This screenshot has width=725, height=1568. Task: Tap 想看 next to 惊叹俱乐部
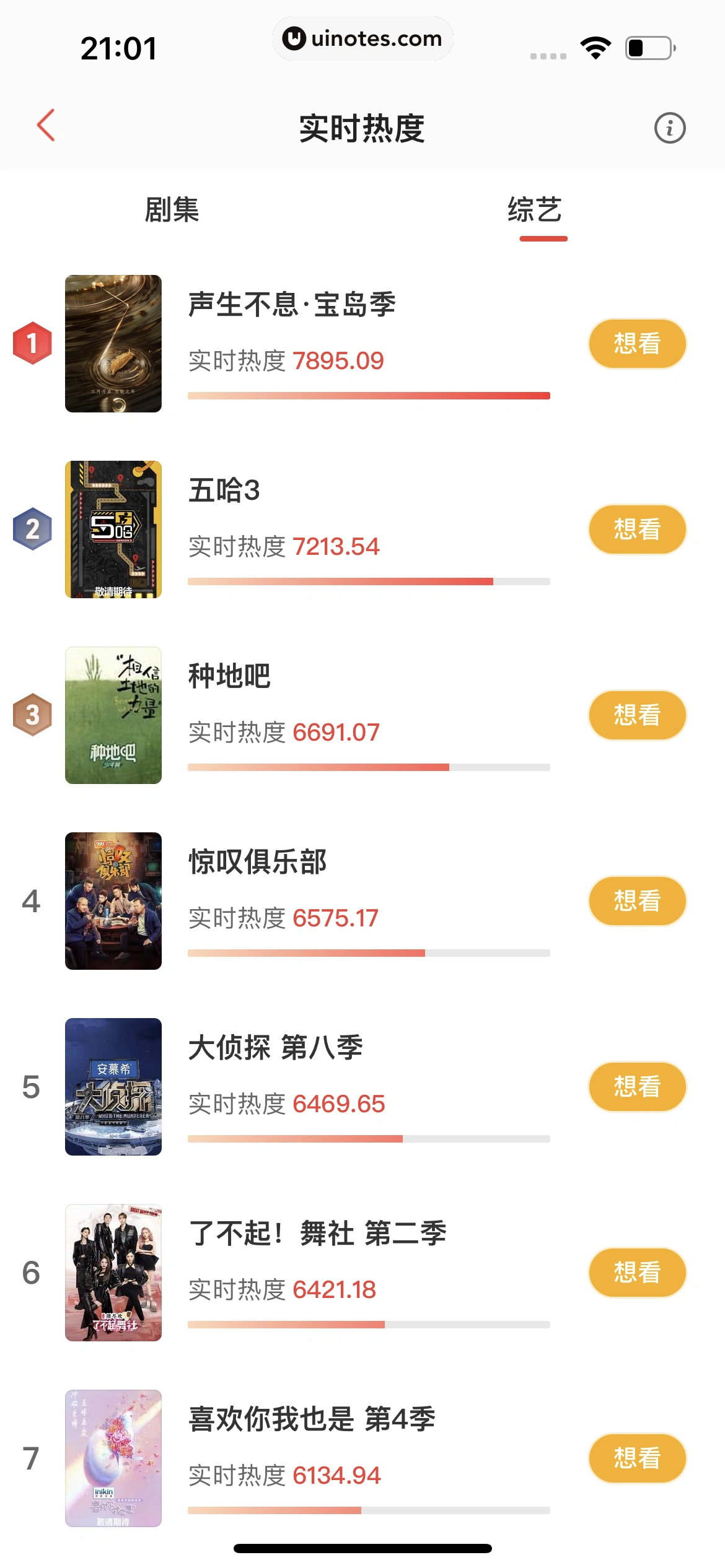pos(637,901)
